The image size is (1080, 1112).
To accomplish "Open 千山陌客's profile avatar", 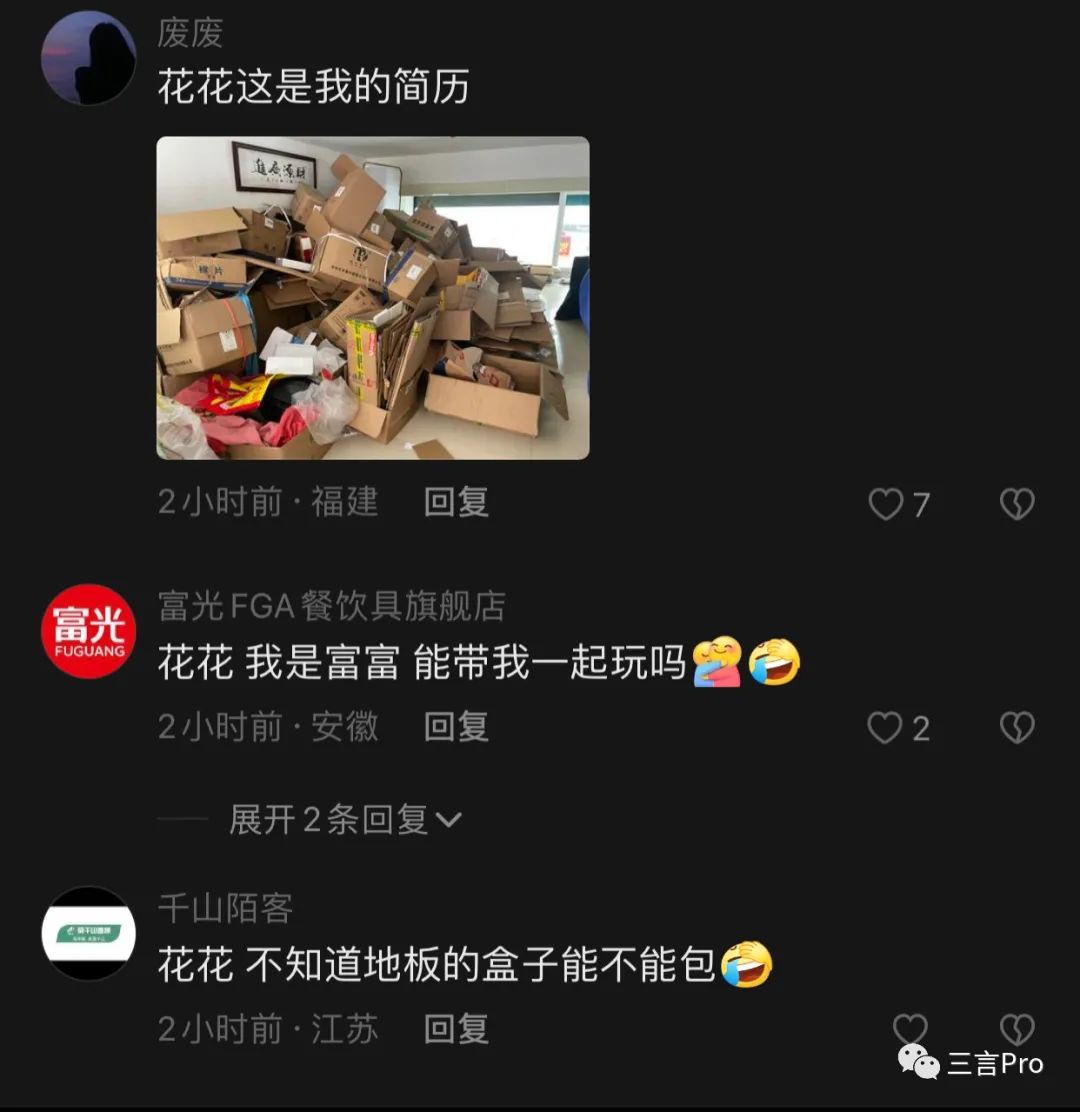I will click(x=88, y=933).
